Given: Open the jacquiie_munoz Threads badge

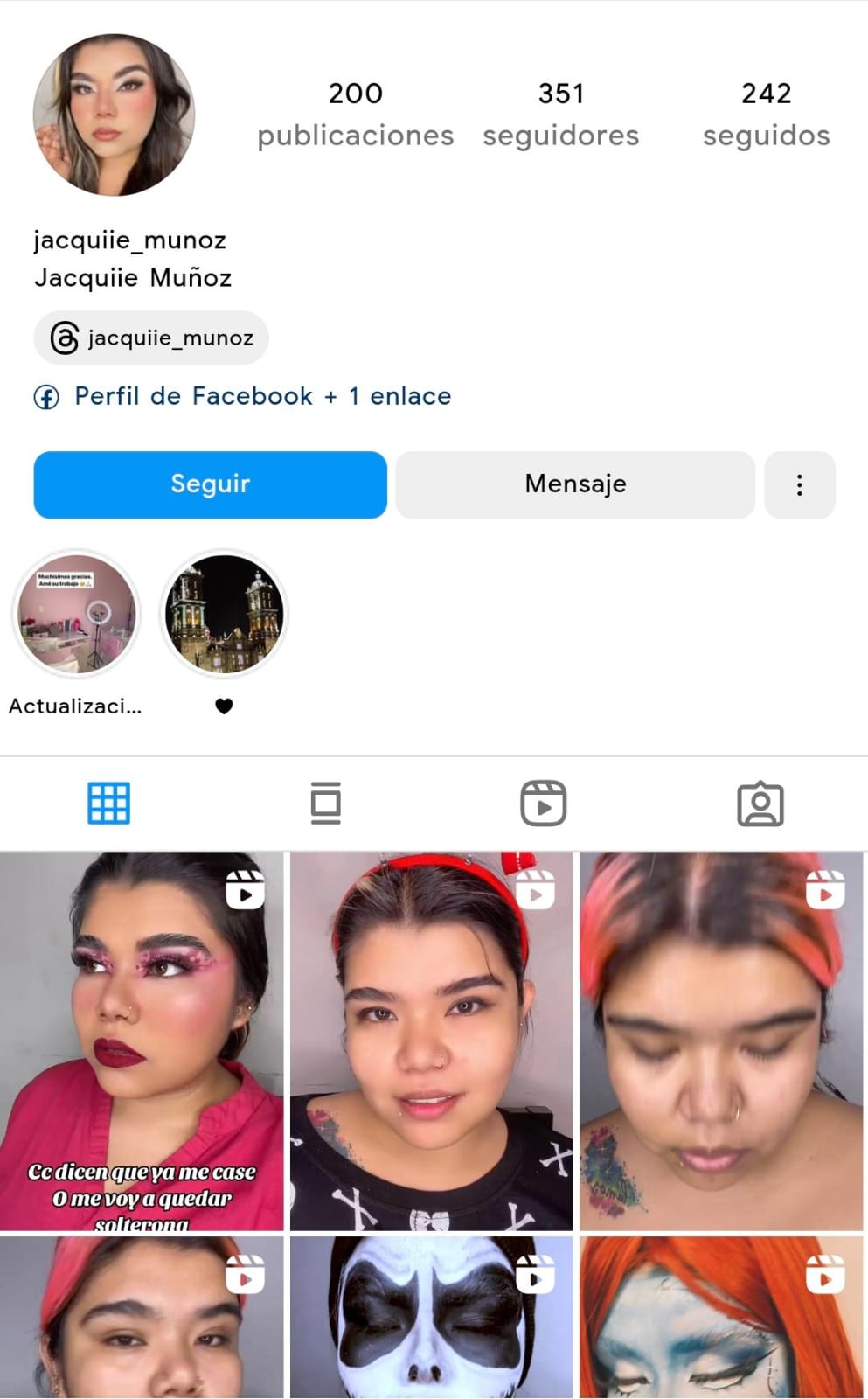Looking at the screenshot, I should (151, 338).
